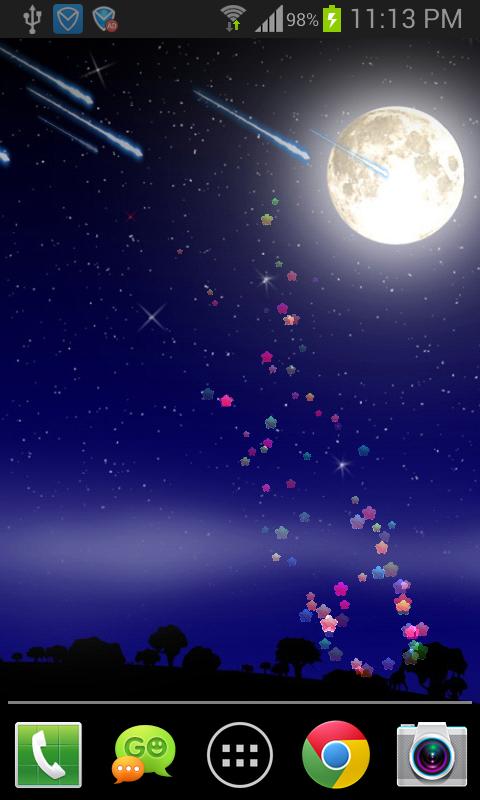Open the Camera app
Screen dimensions: 480x800
tap(432, 754)
